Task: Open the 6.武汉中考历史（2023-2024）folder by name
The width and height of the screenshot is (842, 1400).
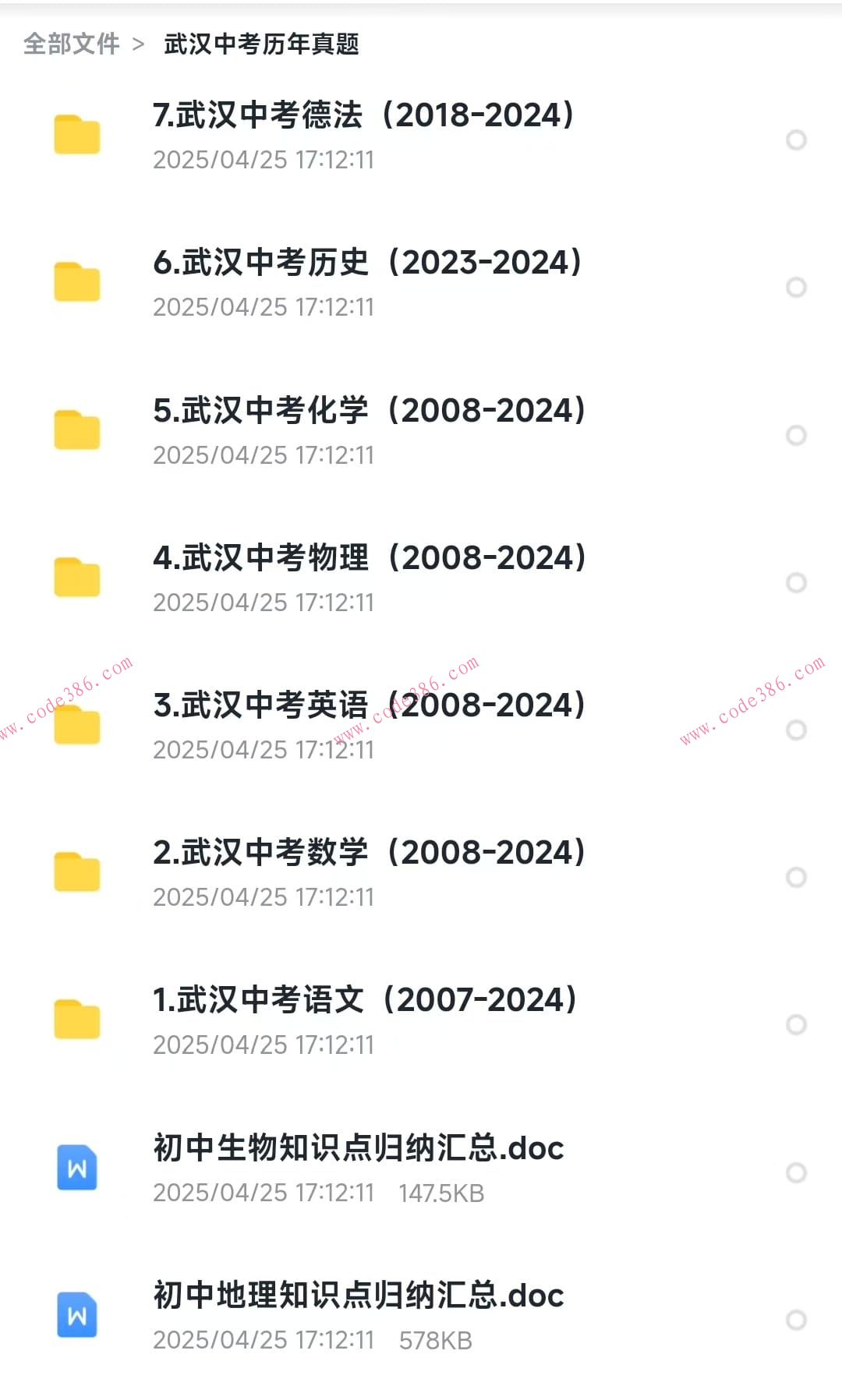Action: [x=368, y=263]
